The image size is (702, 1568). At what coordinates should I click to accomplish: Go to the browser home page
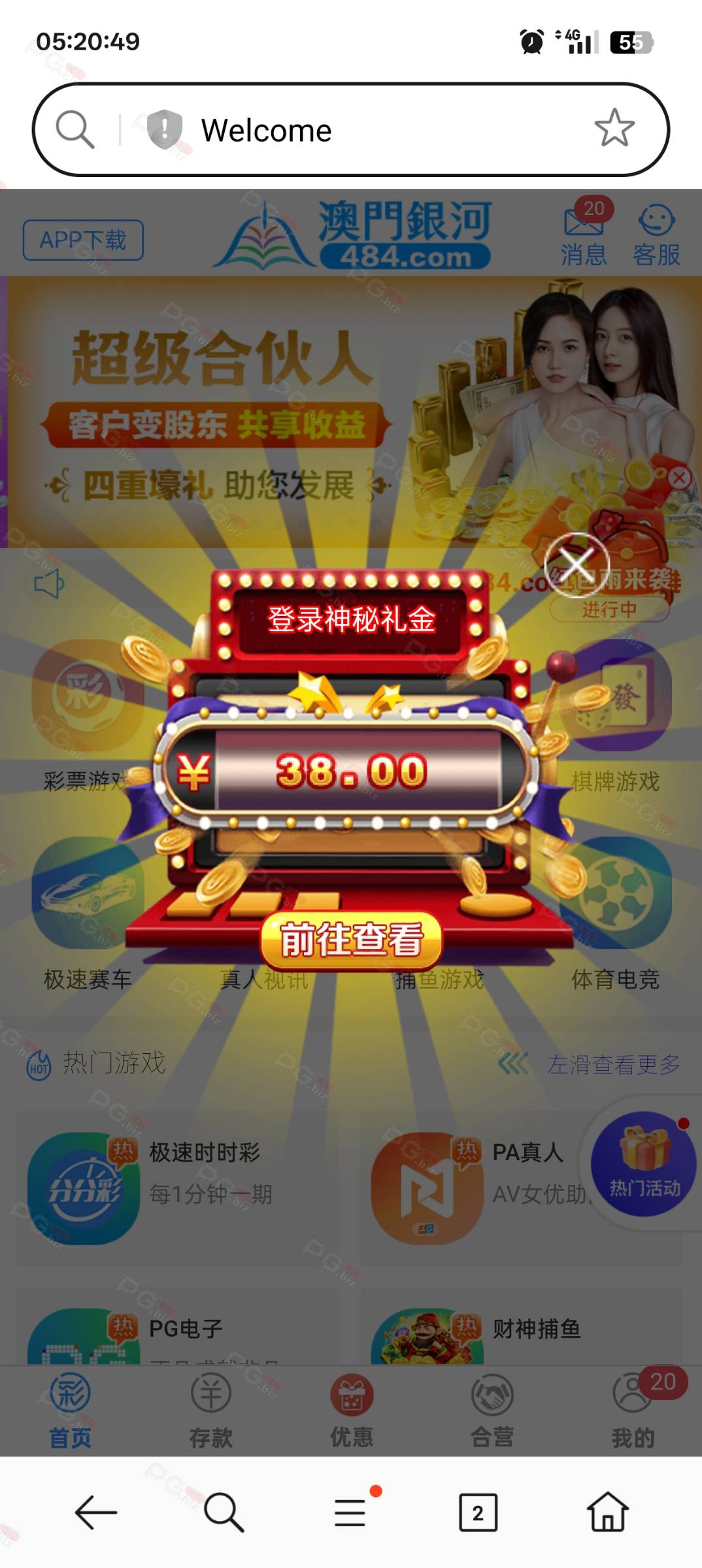pyautogui.click(x=608, y=1512)
